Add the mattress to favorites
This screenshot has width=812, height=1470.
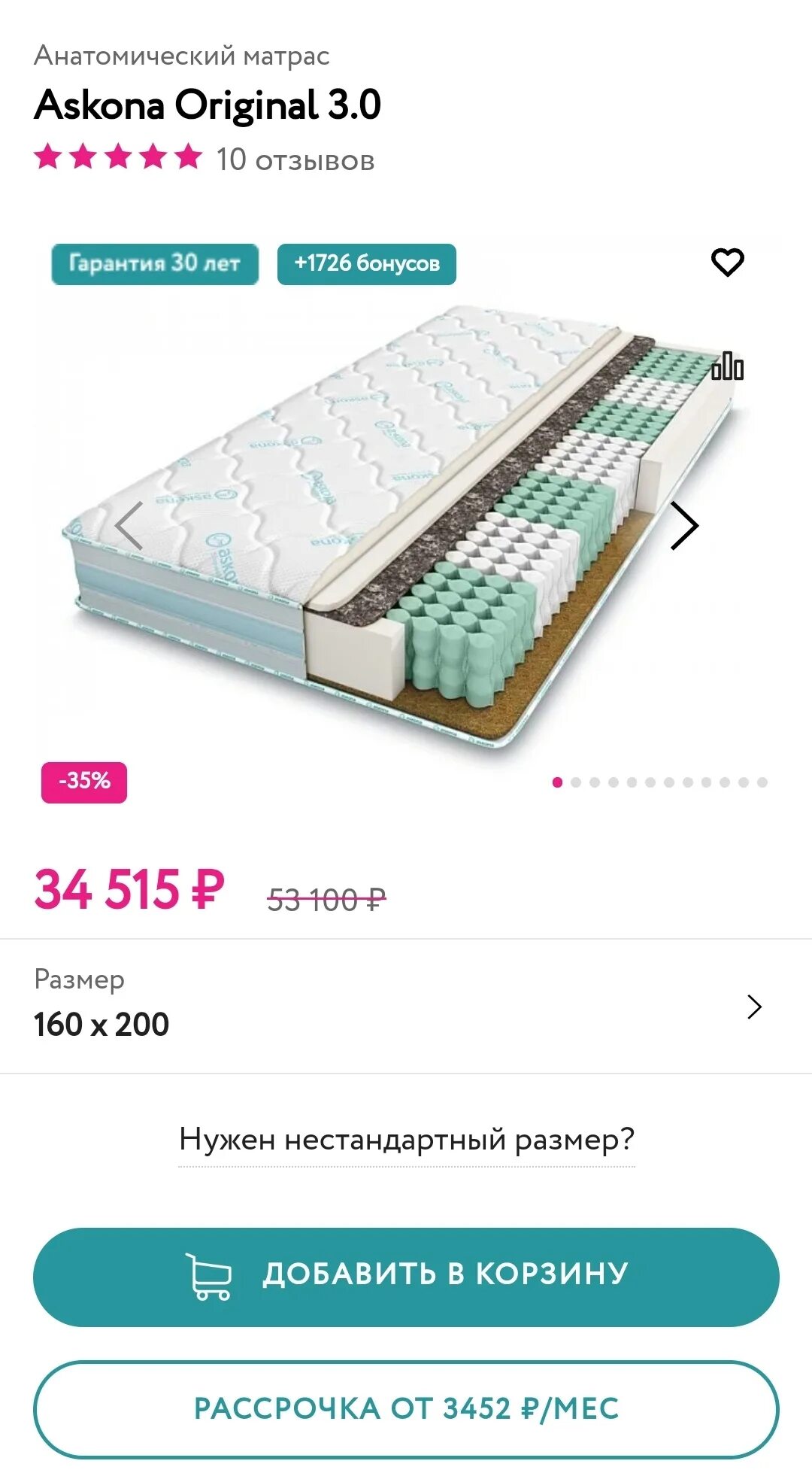click(727, 262)
